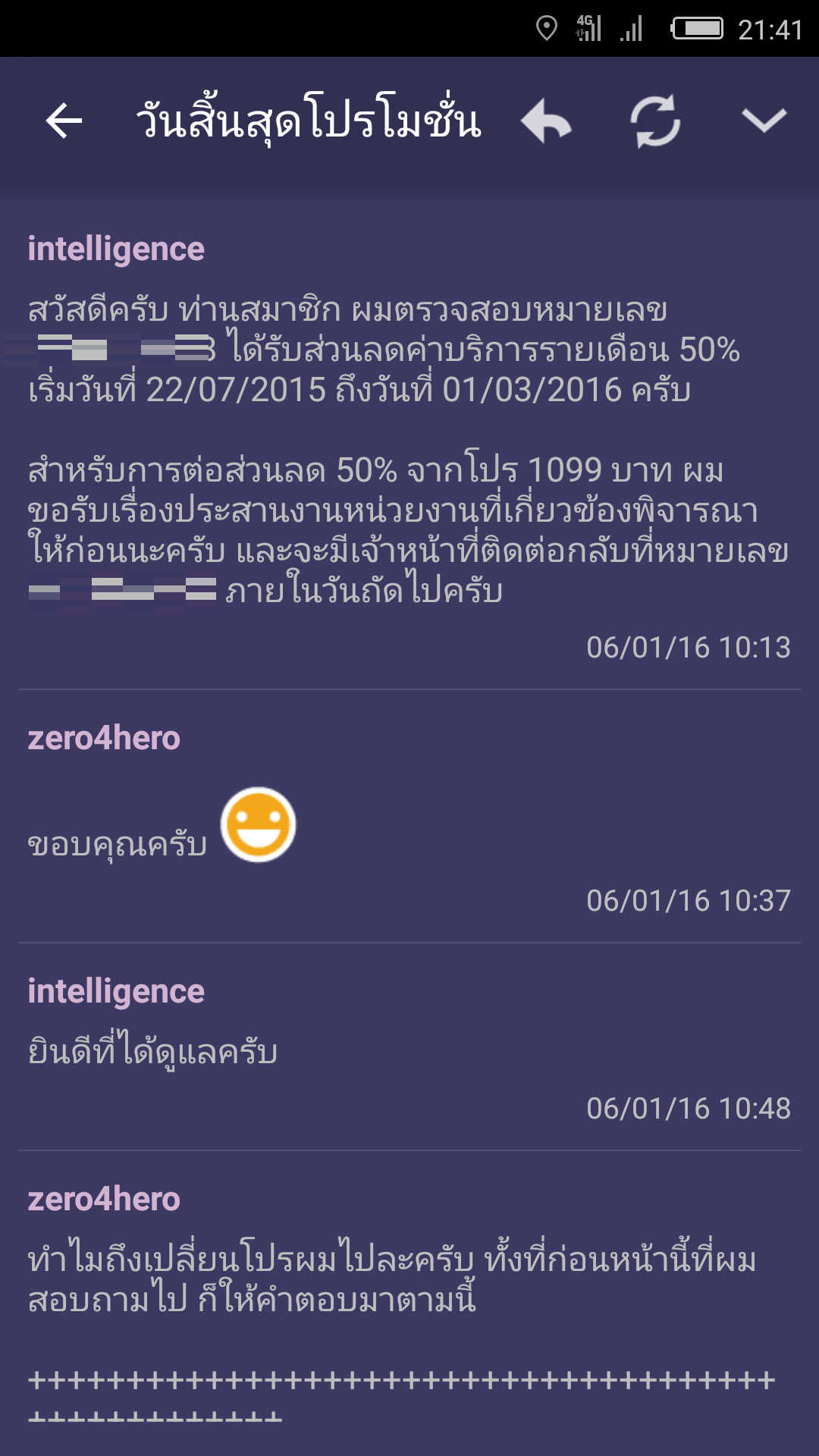The width and height of the screenshot is (819, 1456).
Task: Open intelligence's profile from the first post
Action: click(116, 249)
